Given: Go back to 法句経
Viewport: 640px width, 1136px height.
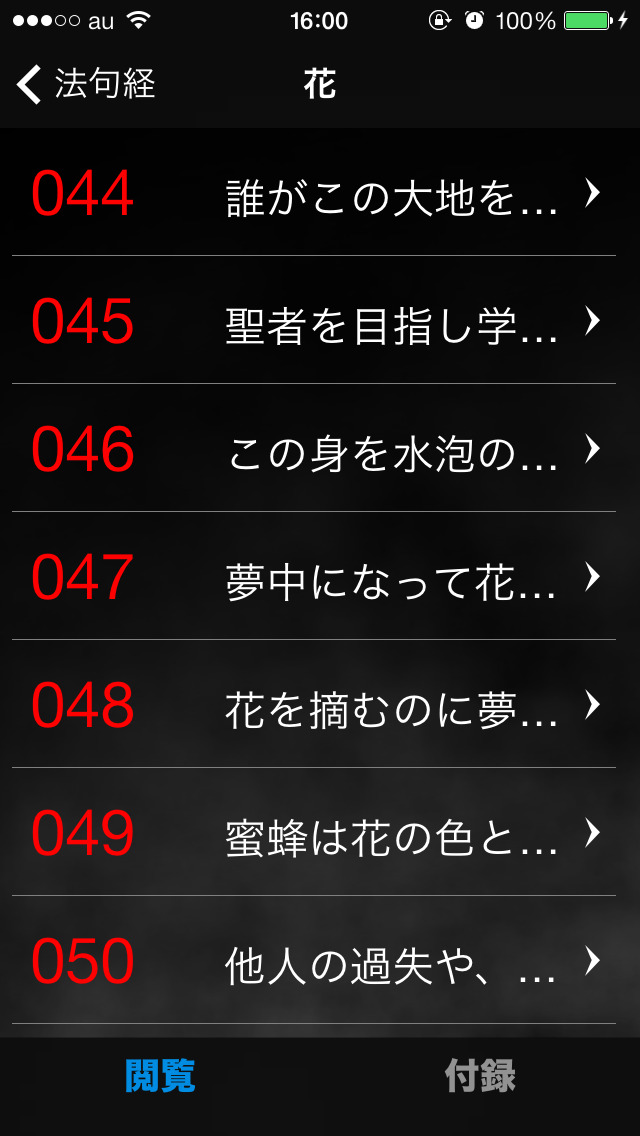Looking at the screenshot, I should pyautogui.click(x=86, y=84).
